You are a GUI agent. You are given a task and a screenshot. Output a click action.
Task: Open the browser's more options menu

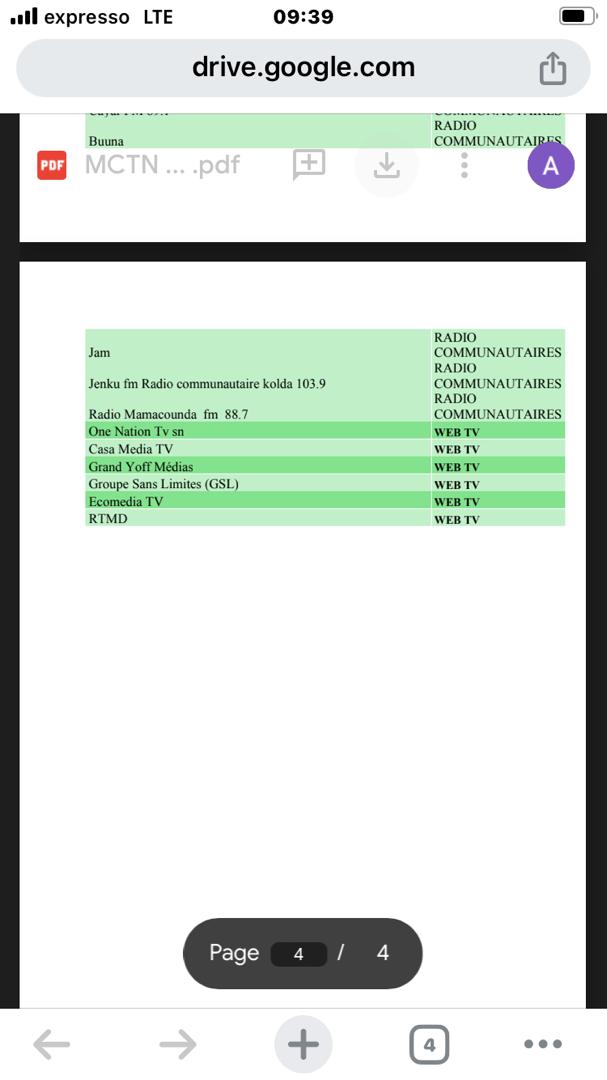pos(543,1044)
